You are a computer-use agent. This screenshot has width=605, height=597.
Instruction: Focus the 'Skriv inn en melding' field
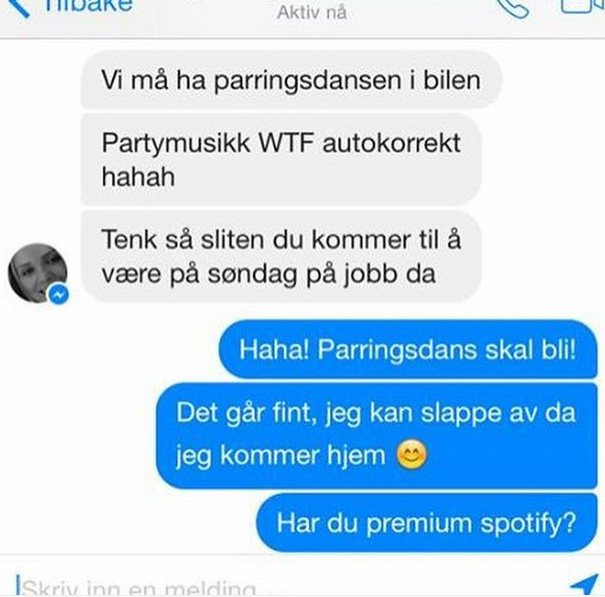pos(250,587)
